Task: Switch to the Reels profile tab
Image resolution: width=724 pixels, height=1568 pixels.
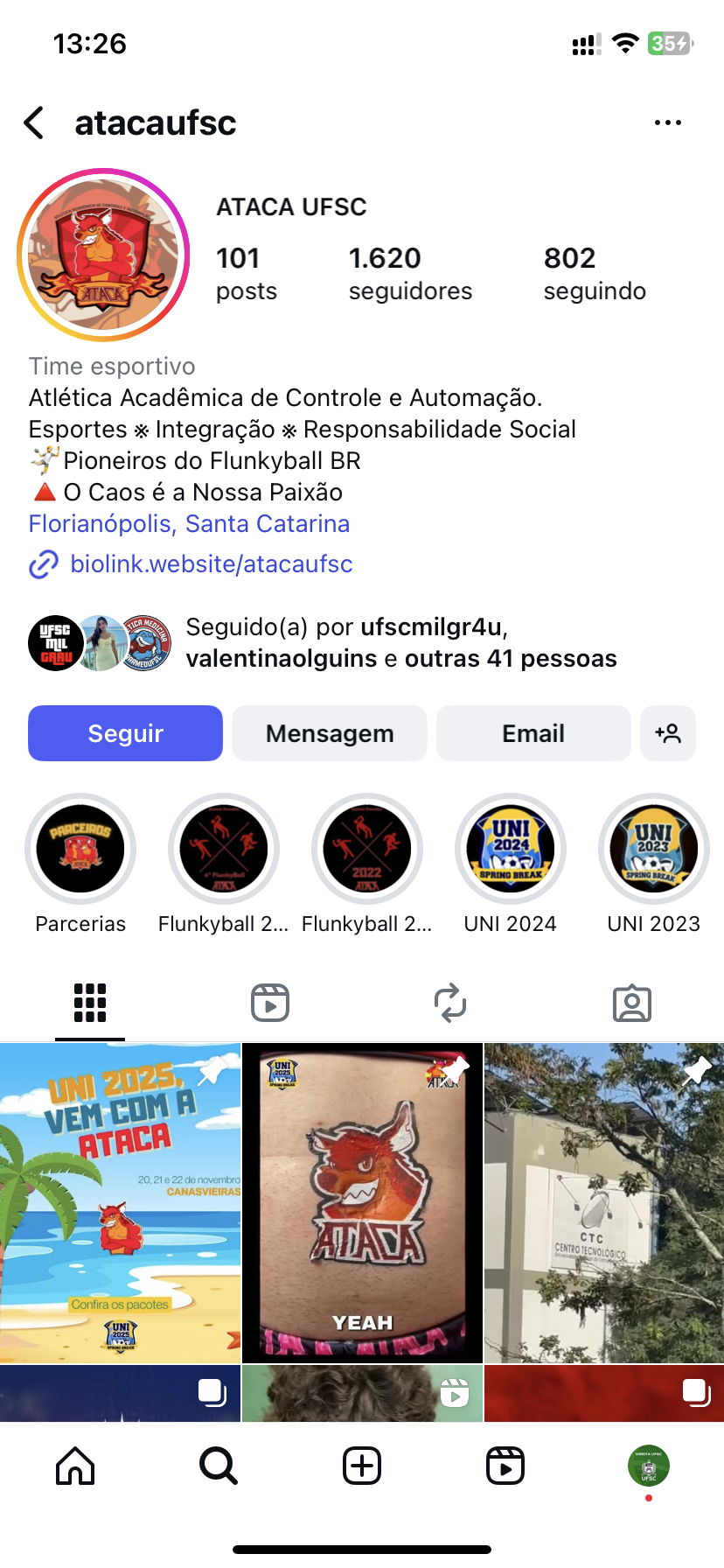Action: click(x=270, y=1003)
